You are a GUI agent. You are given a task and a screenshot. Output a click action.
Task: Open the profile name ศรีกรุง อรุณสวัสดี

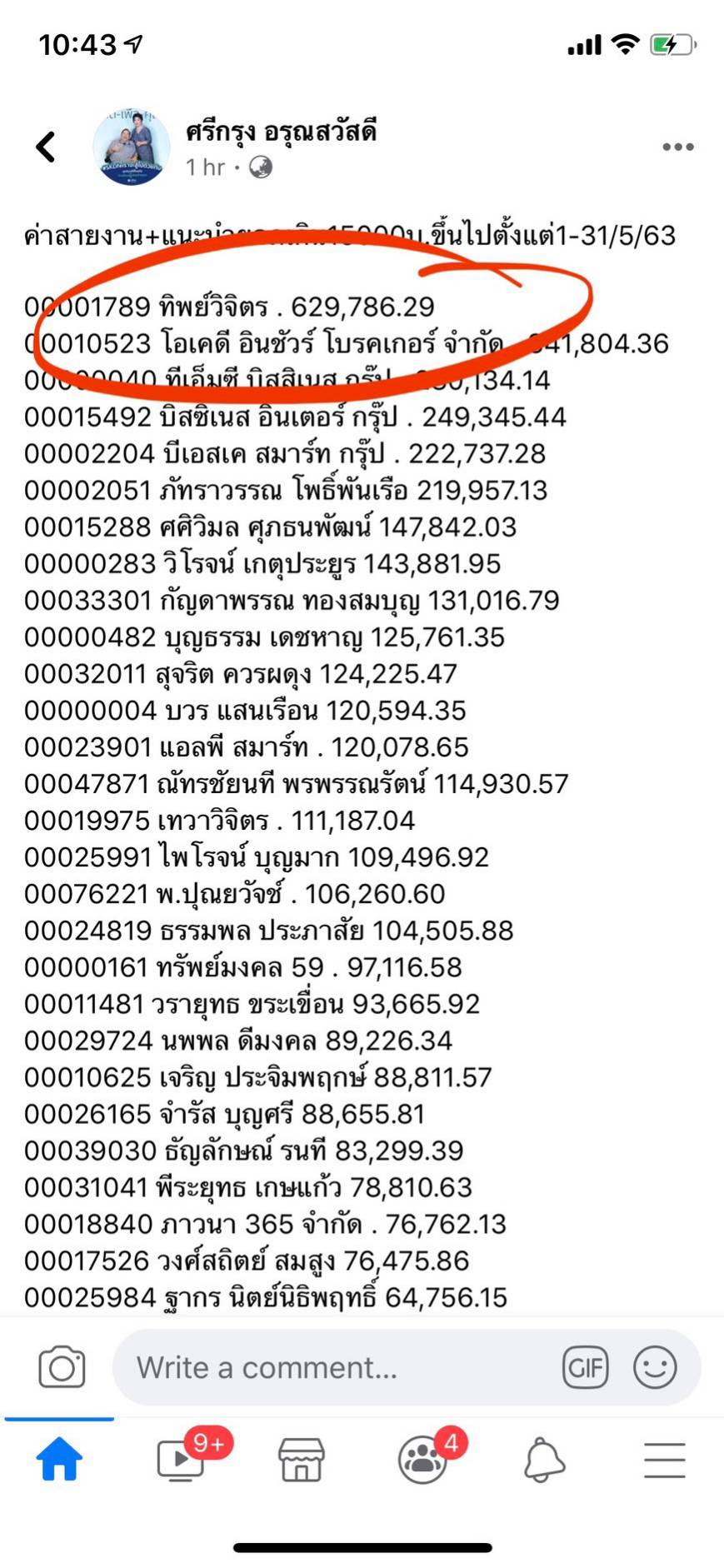click(x=282, y=131)
